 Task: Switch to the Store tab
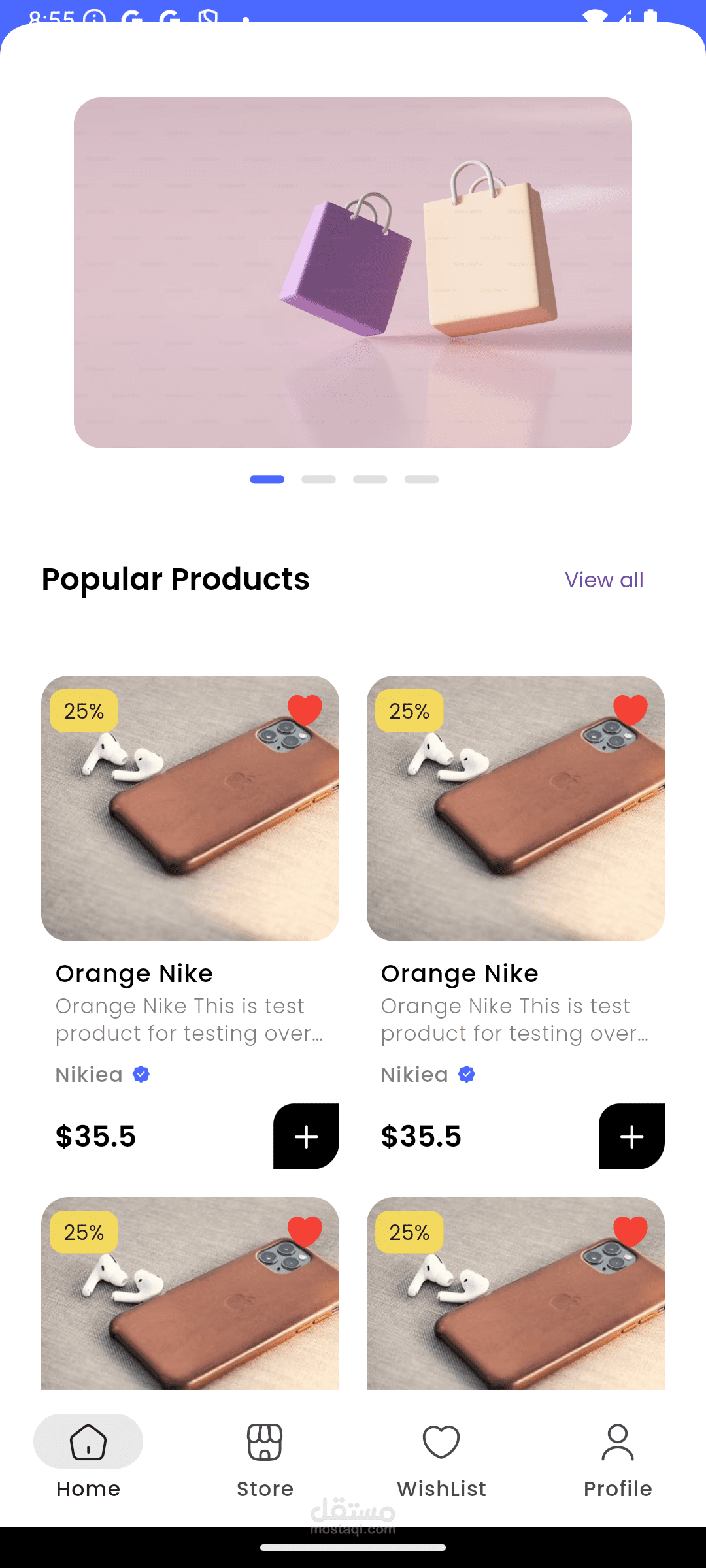coord(265,1461)
